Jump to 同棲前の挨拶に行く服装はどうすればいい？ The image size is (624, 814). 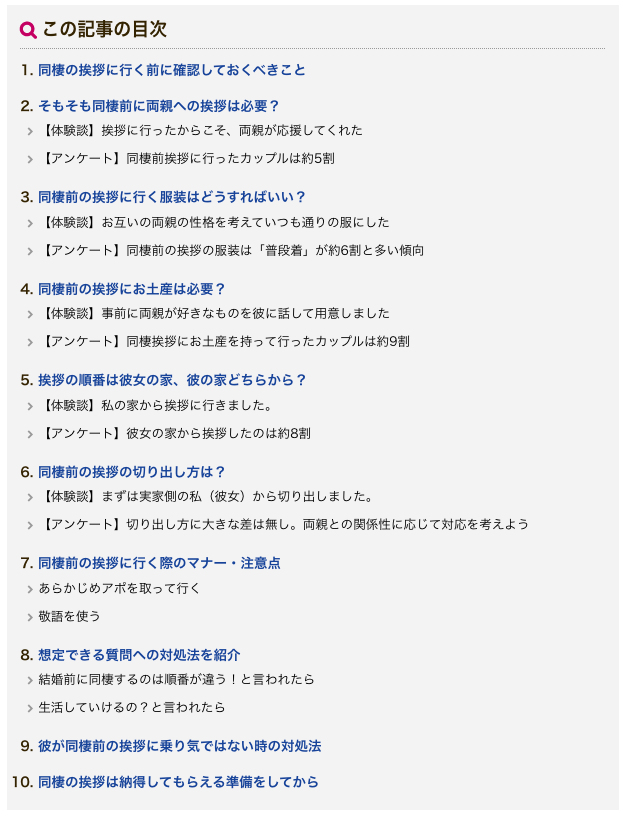(171, 197)
